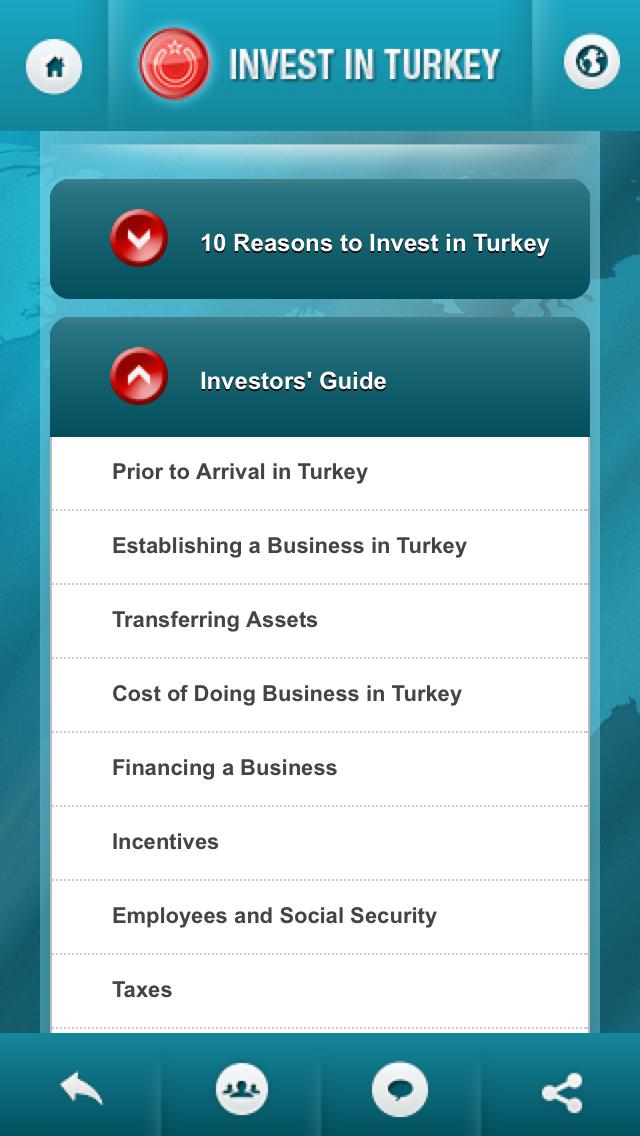Open Transferring Assets

tap(320, 620)
